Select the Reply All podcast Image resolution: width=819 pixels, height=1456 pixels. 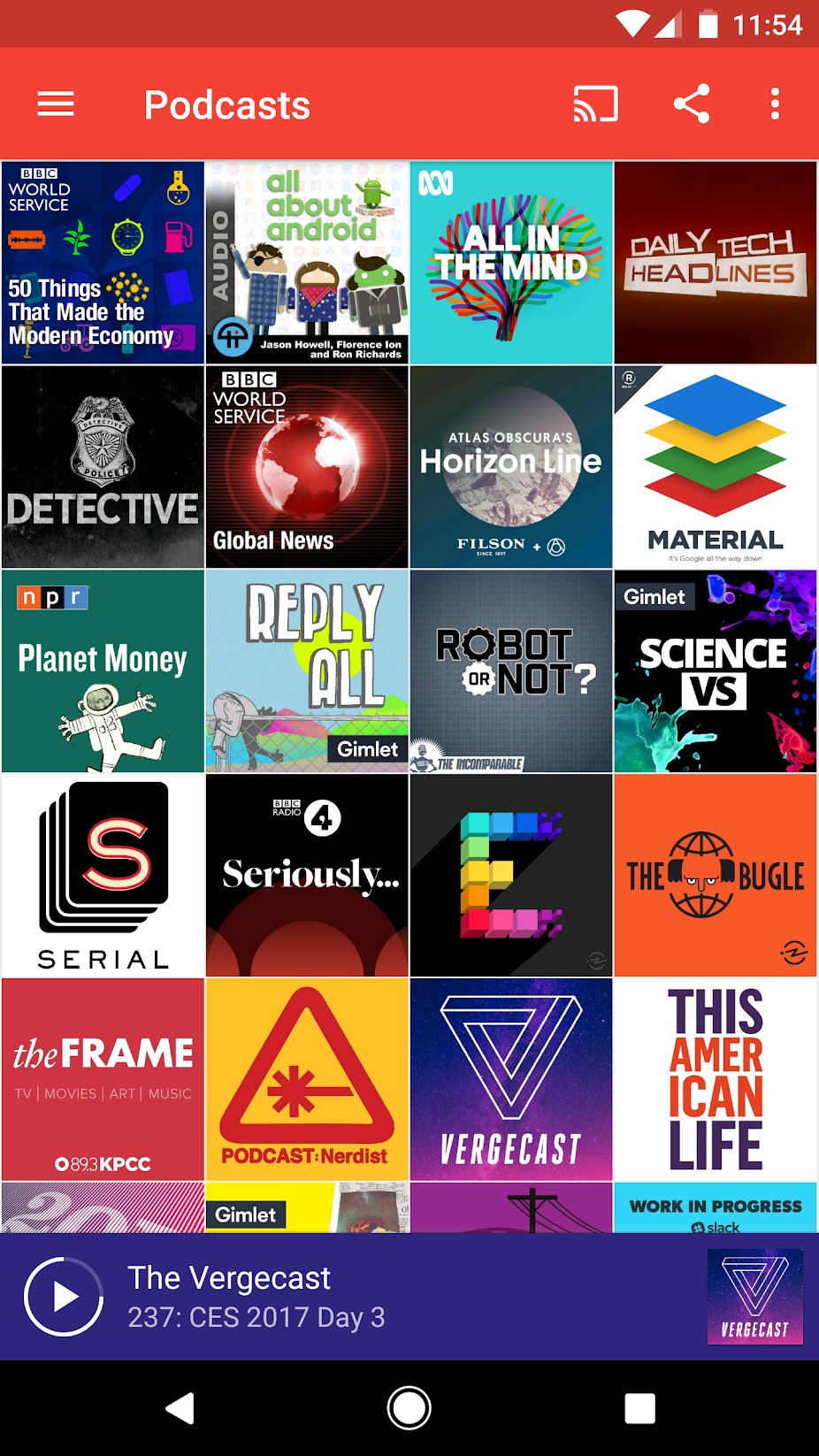[x=307, y=671]
